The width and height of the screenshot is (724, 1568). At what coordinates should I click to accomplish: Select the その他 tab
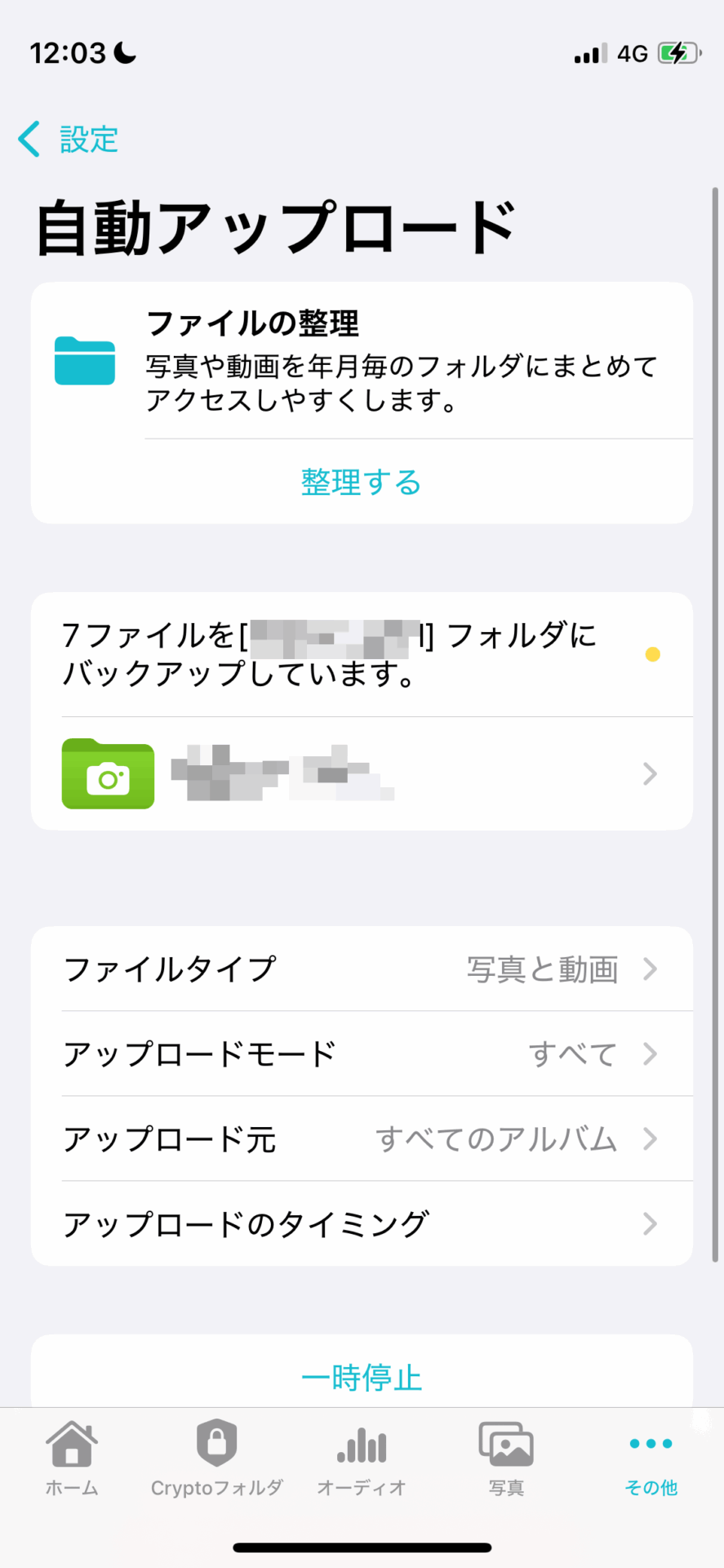tap(651, 1459)
